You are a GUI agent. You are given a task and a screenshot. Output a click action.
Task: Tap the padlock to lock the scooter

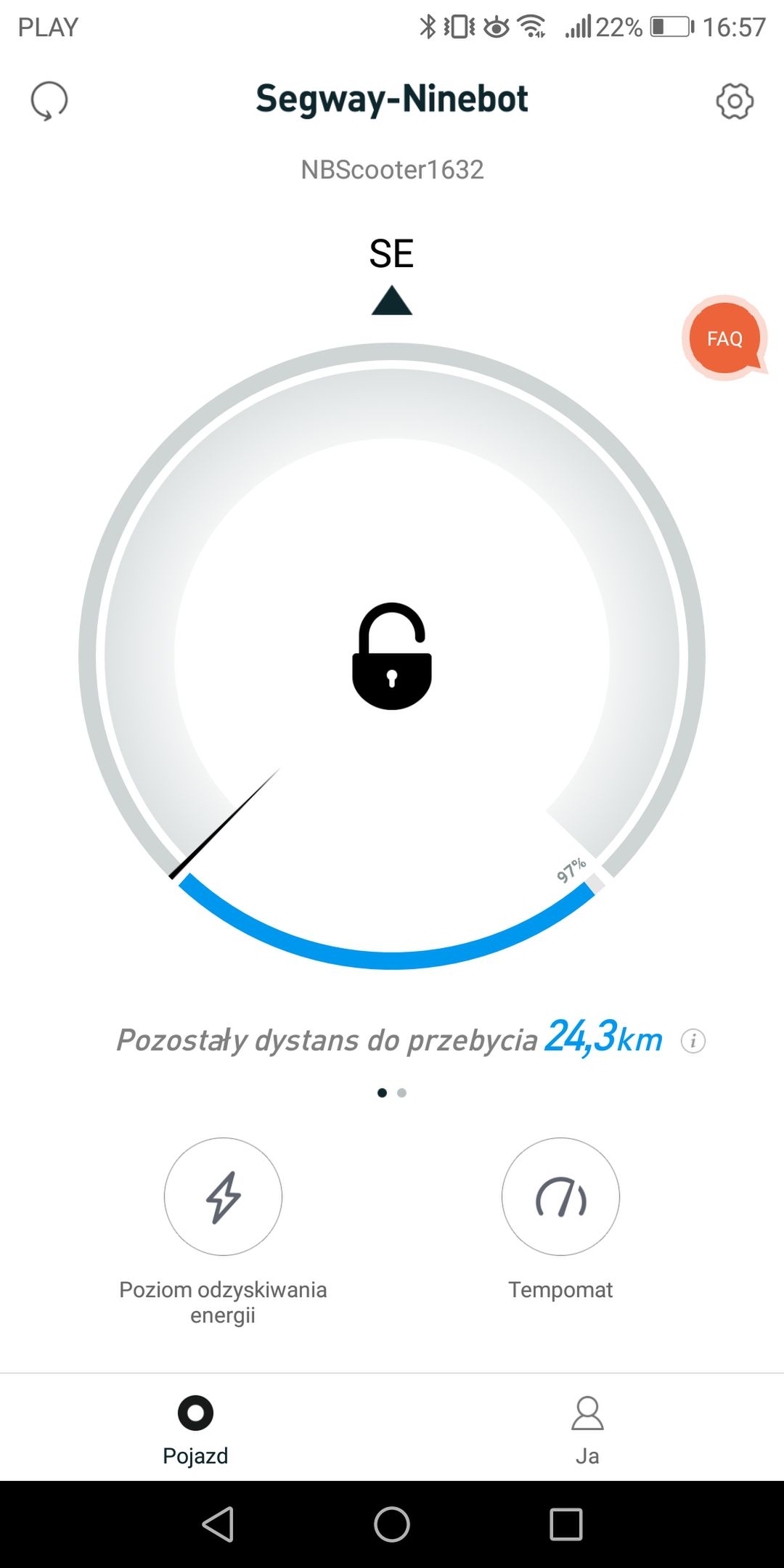coord(392,656)
